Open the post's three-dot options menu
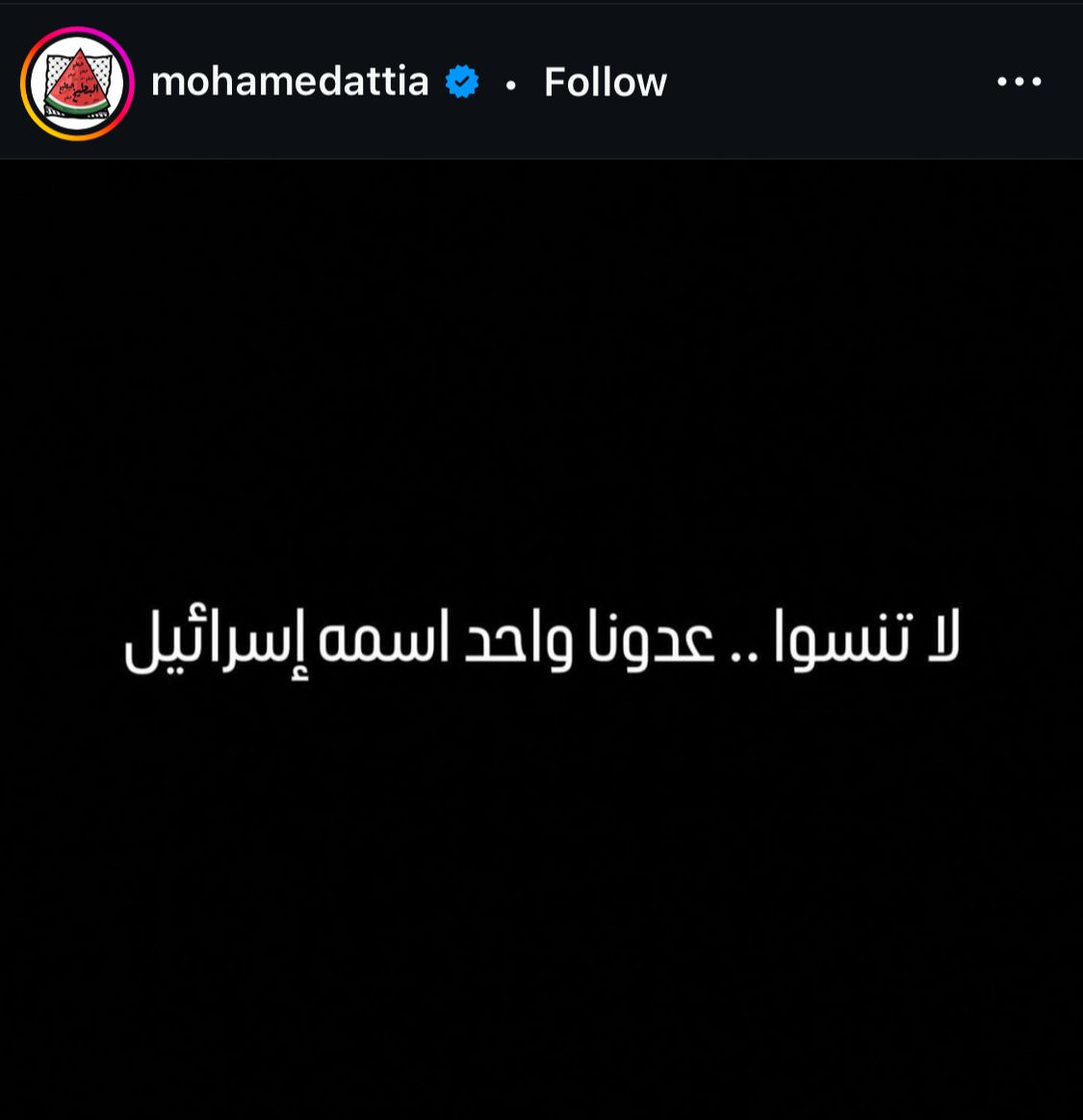This screenshot has width=1083, height=1120. tap(1019, 83)
